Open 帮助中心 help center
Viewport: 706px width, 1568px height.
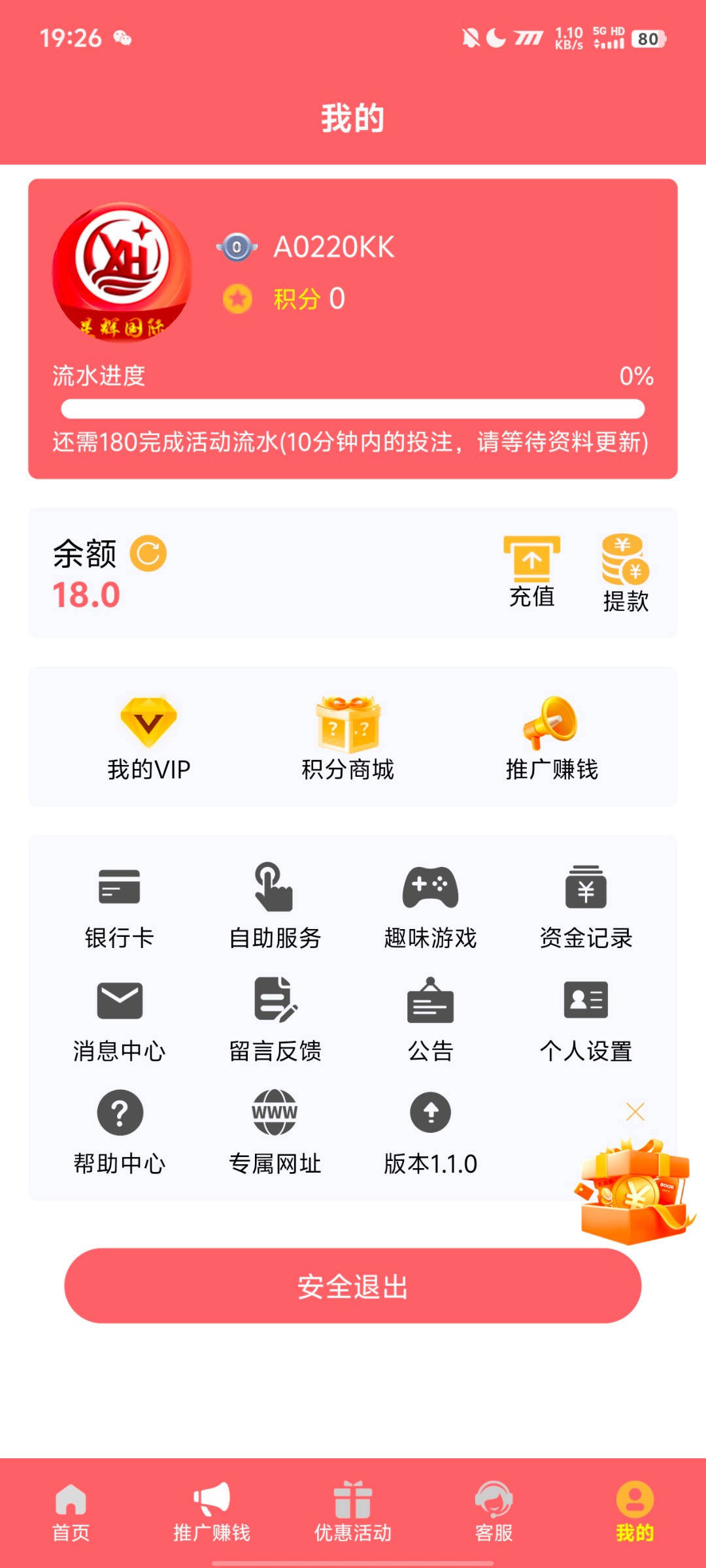coord(120,1133)
